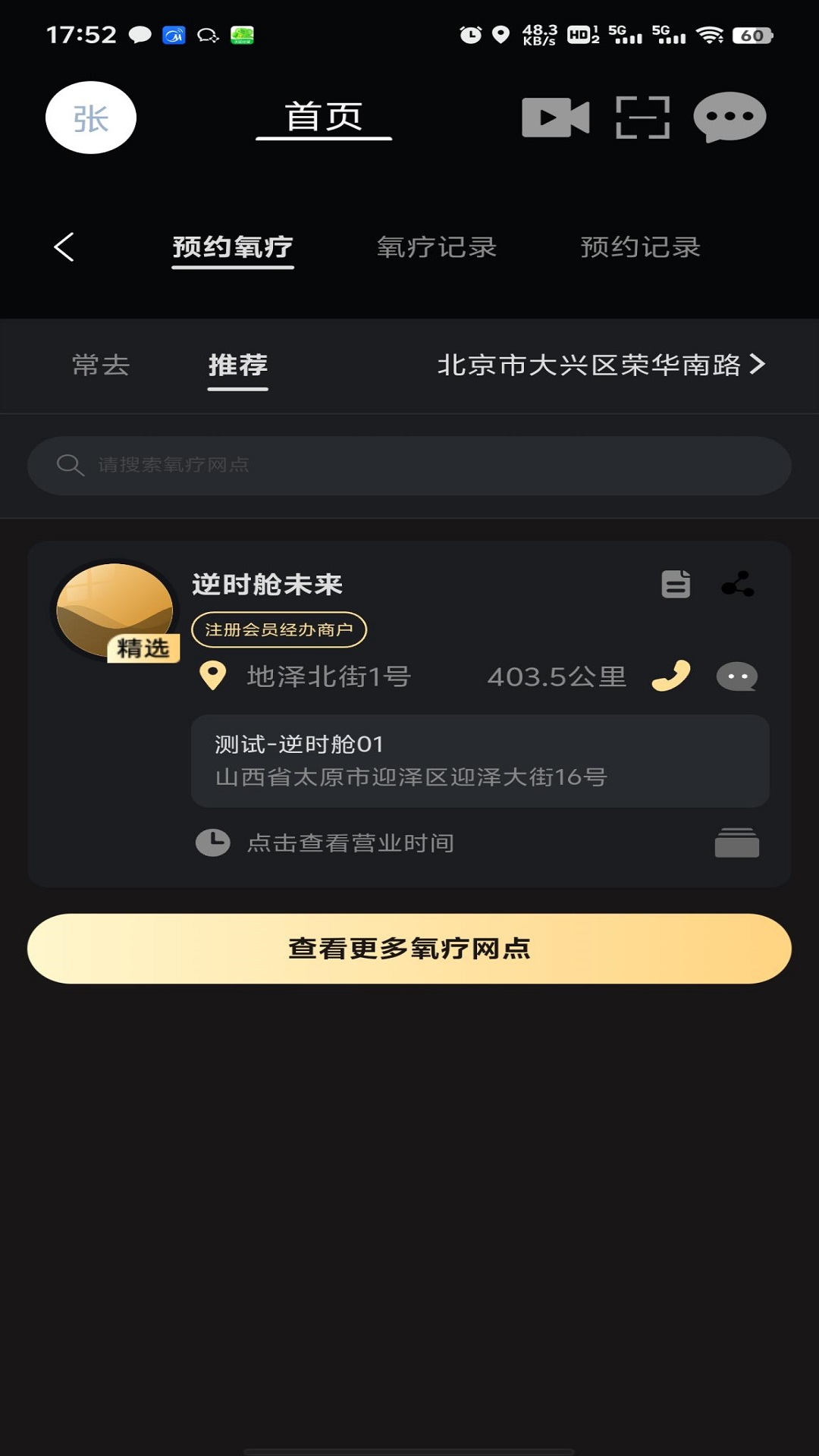Screen dimensions: 819x1456
Task: Open the scan code feature
Action: click(642, 118)
